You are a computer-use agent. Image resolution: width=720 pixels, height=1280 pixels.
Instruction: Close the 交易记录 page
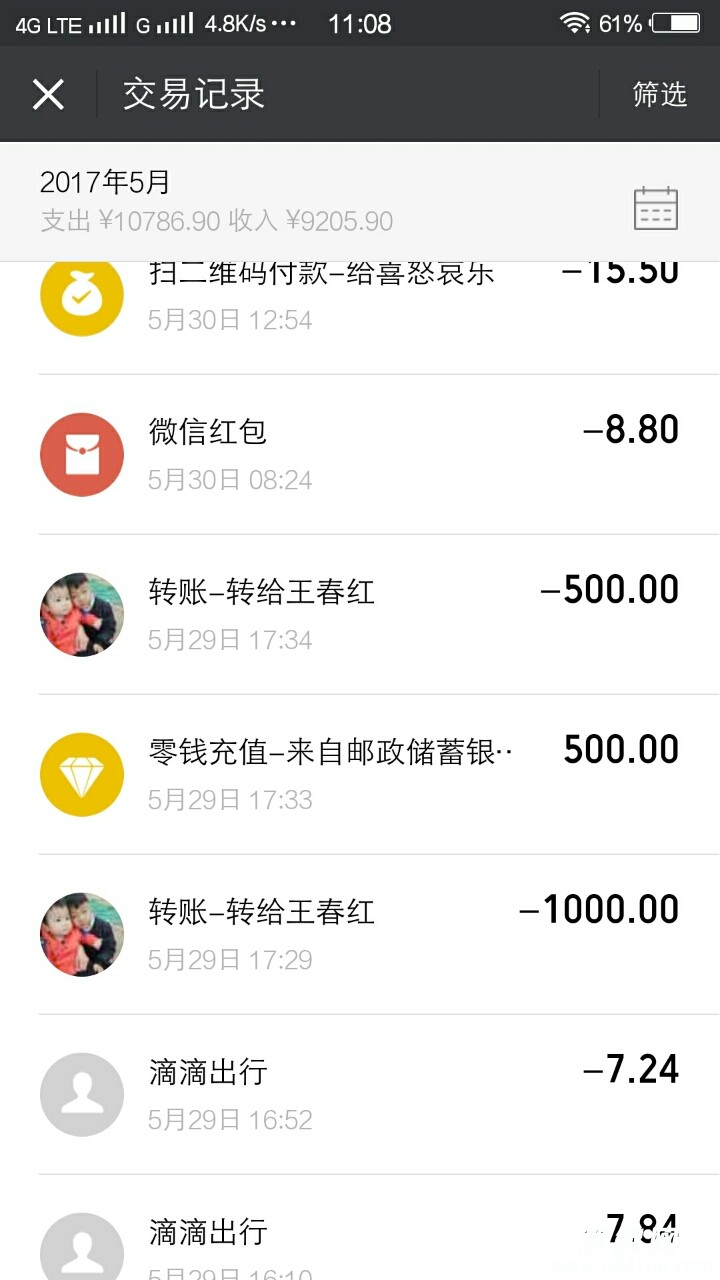(48, 95)
